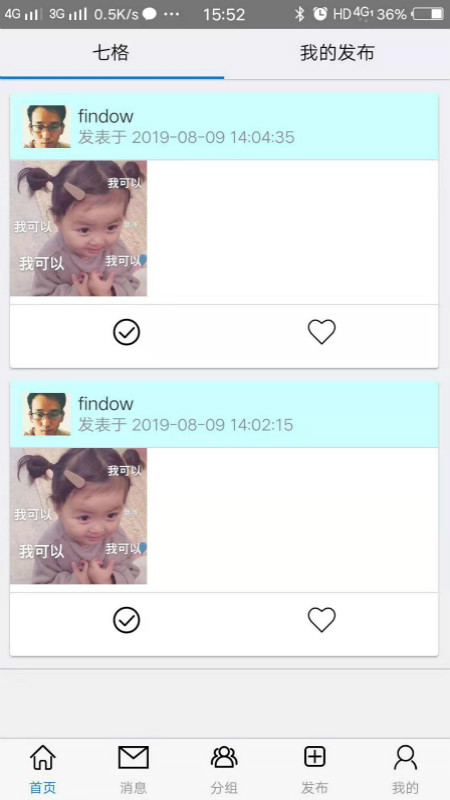This screenshot has width=450, height=800.
Task: Switch to the 分组 groups tab
Action: 224,769
